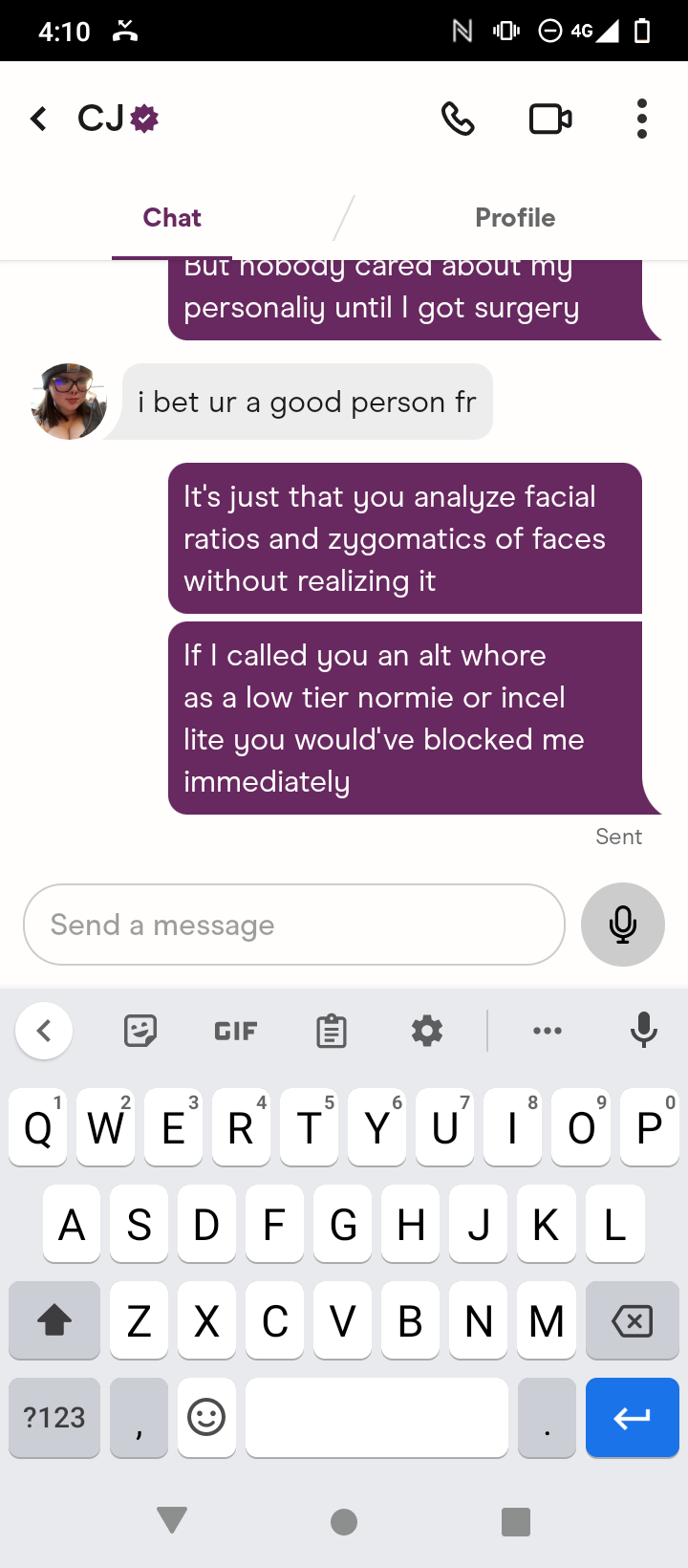Tap the keyboard enter key
The image size is (688, 1568).
click(x=632, y=1417)
